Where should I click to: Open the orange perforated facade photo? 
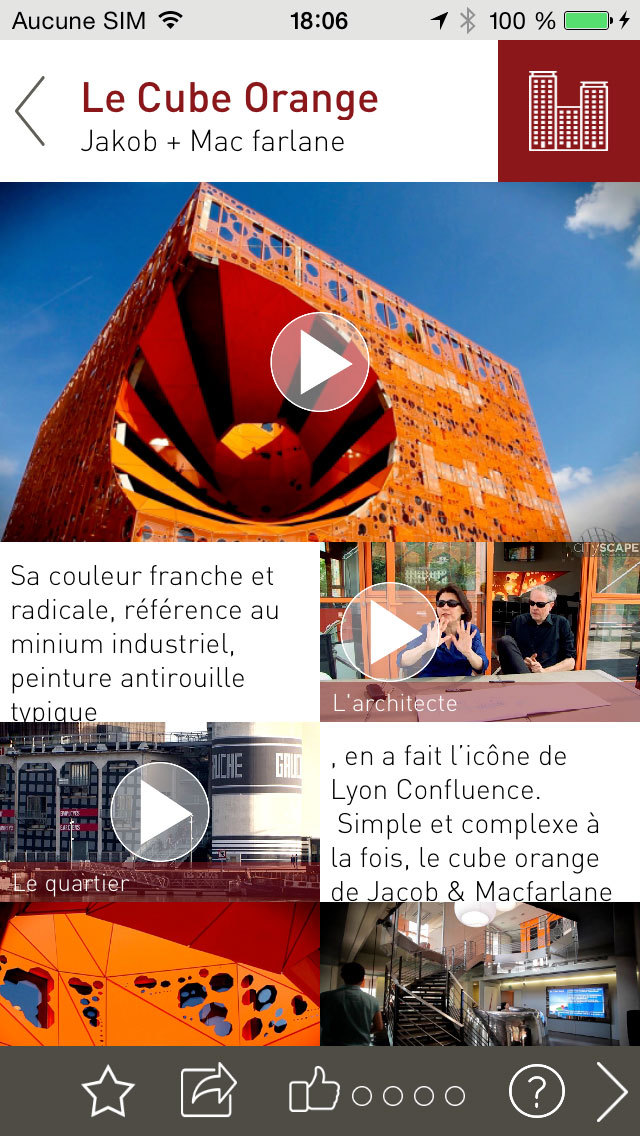pyautogui.click(x=159, y=974)
